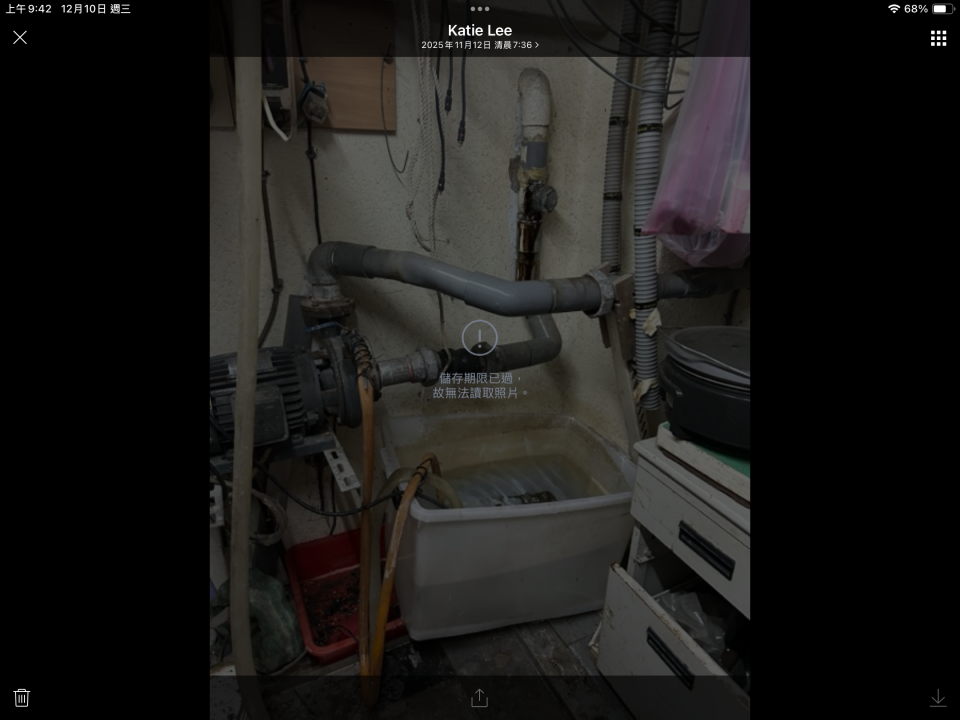Viewport: 960px width, 720px height.
Task: Download the photo to device
Action: (x=937, y=698)
